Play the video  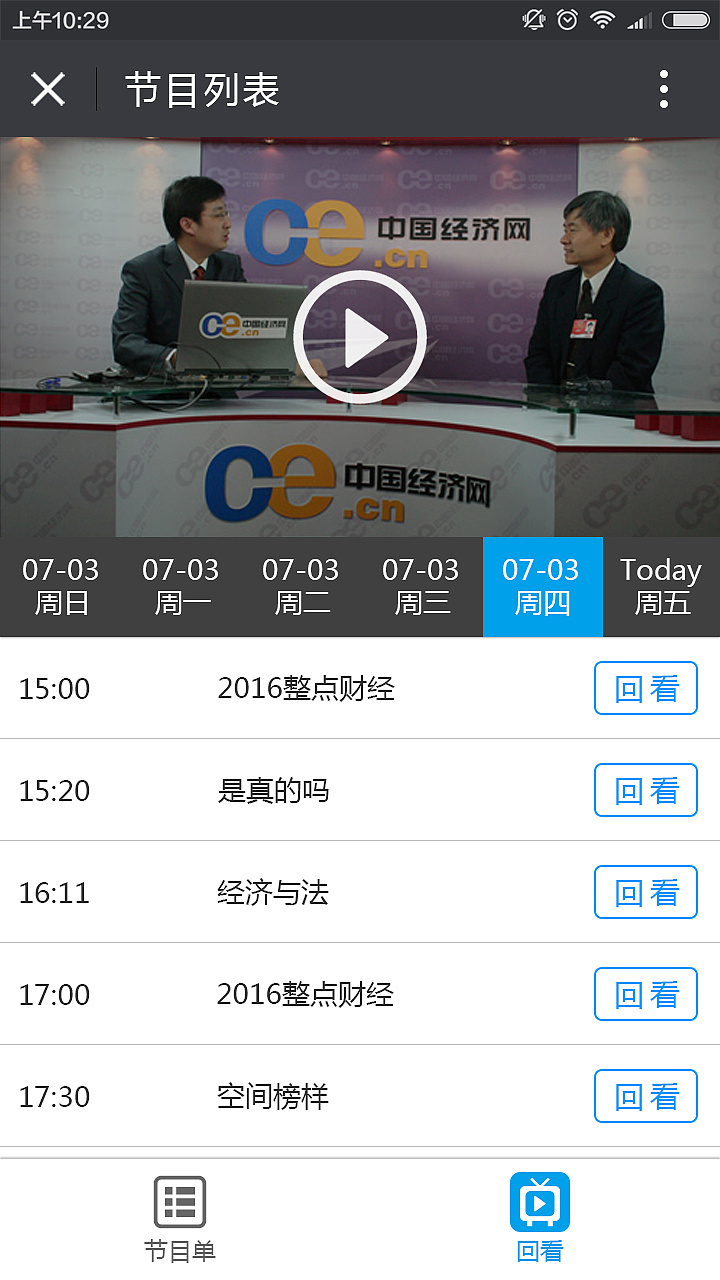(x=360, y=338)
